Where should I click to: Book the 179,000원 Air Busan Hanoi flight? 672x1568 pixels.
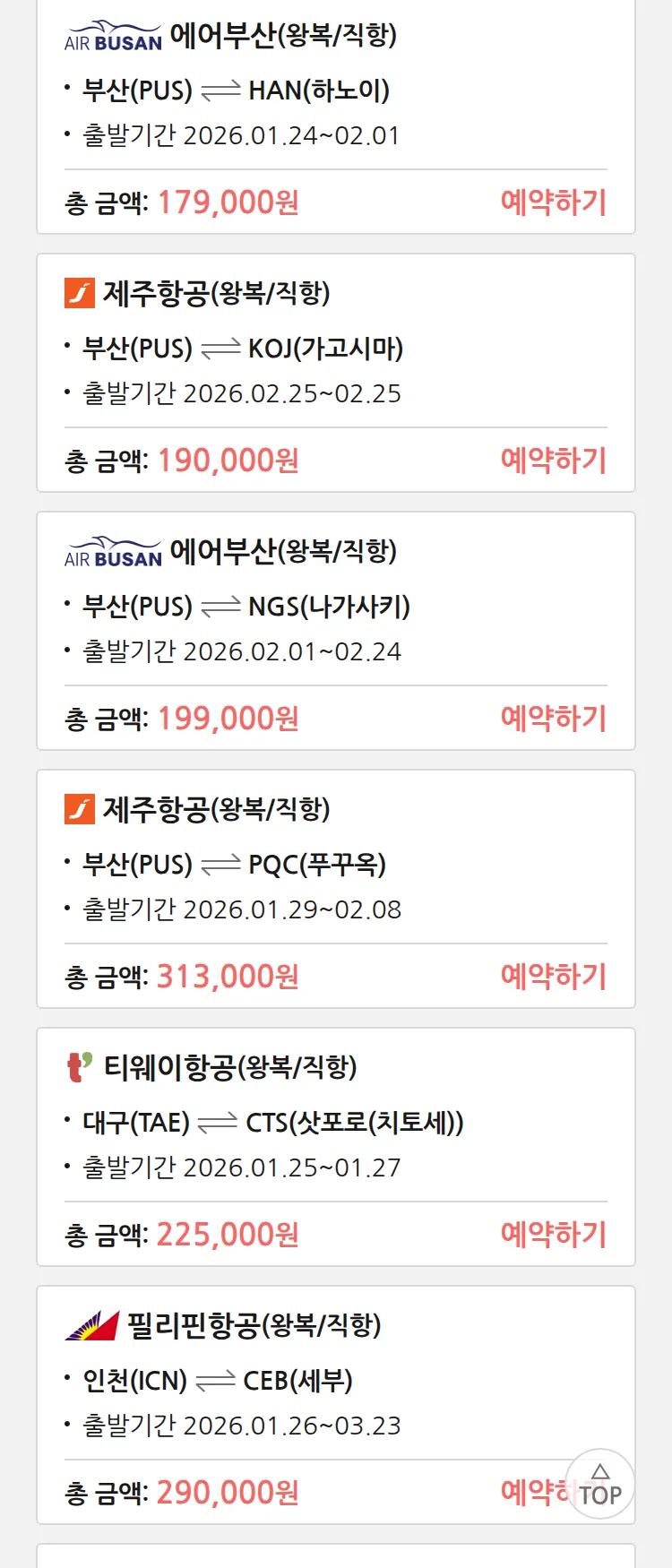tap(553, 202)
